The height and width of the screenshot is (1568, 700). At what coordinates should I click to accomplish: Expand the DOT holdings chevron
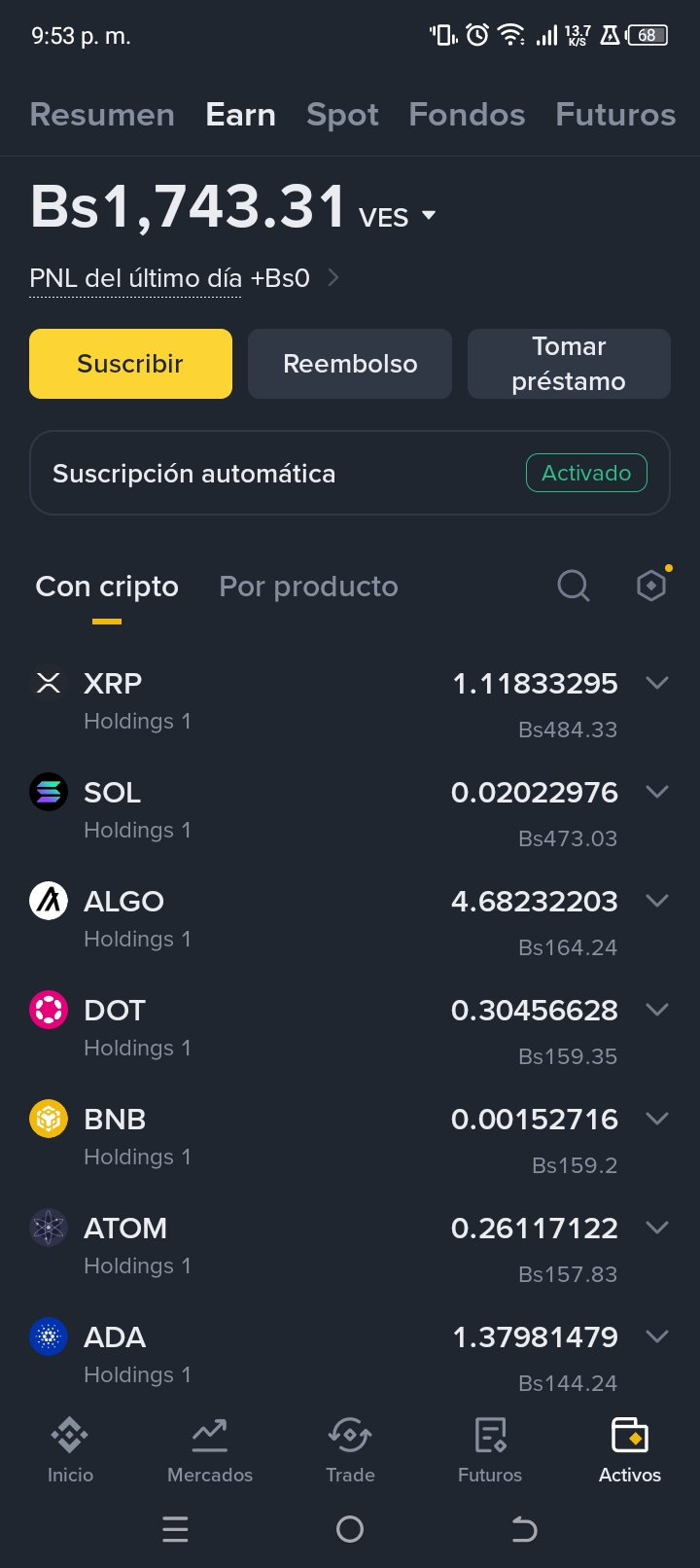[x=657, y=1011]
